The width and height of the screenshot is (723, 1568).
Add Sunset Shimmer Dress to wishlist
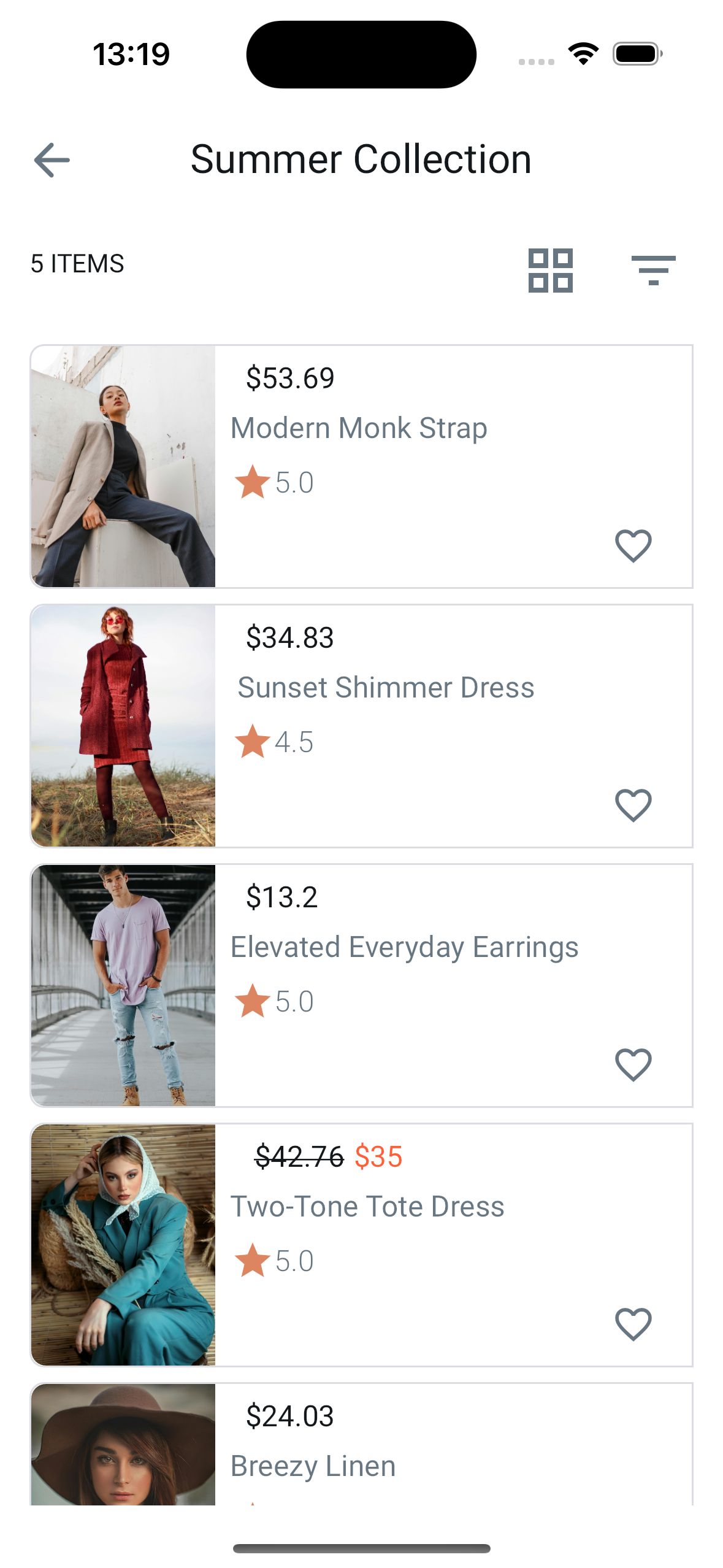[633, 805]
